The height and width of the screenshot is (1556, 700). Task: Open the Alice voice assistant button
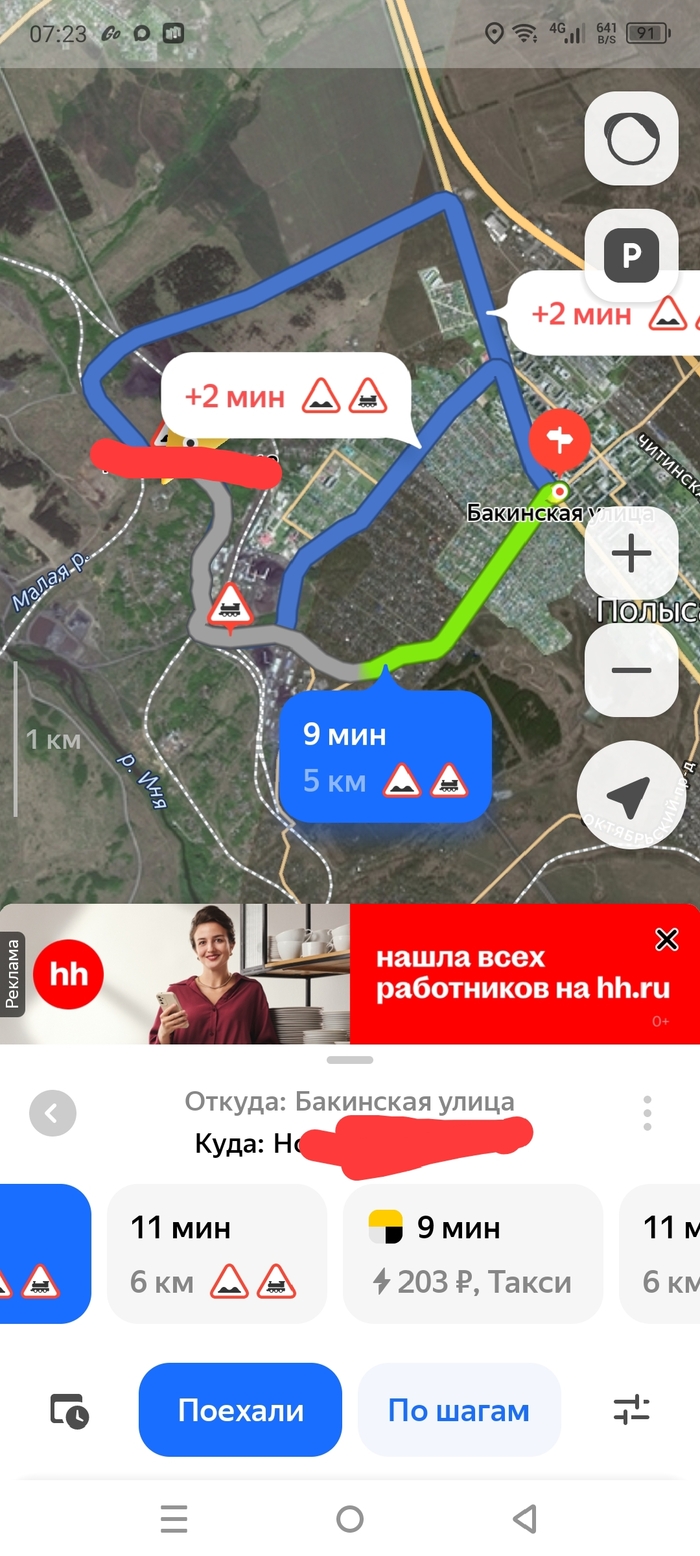tap(631, 139)
